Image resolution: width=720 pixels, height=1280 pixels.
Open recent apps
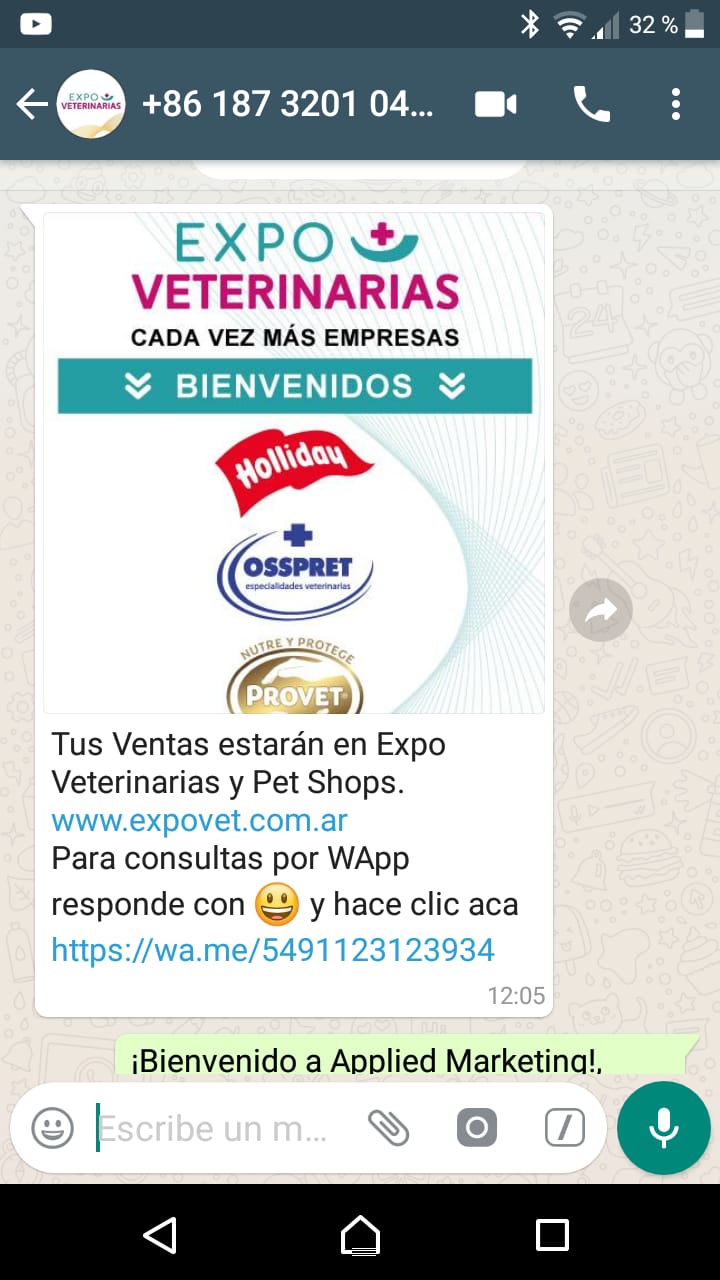552,1235
